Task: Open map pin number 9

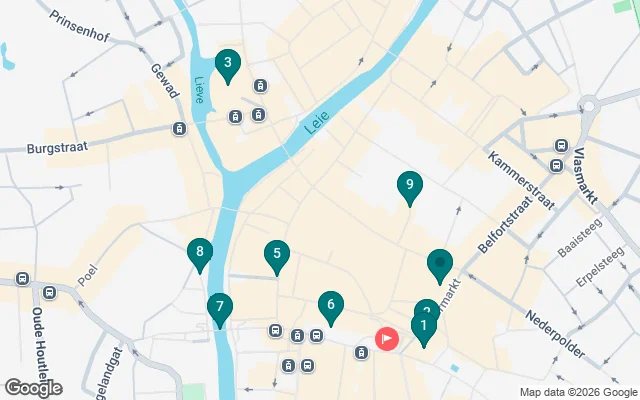Action: 408,186
